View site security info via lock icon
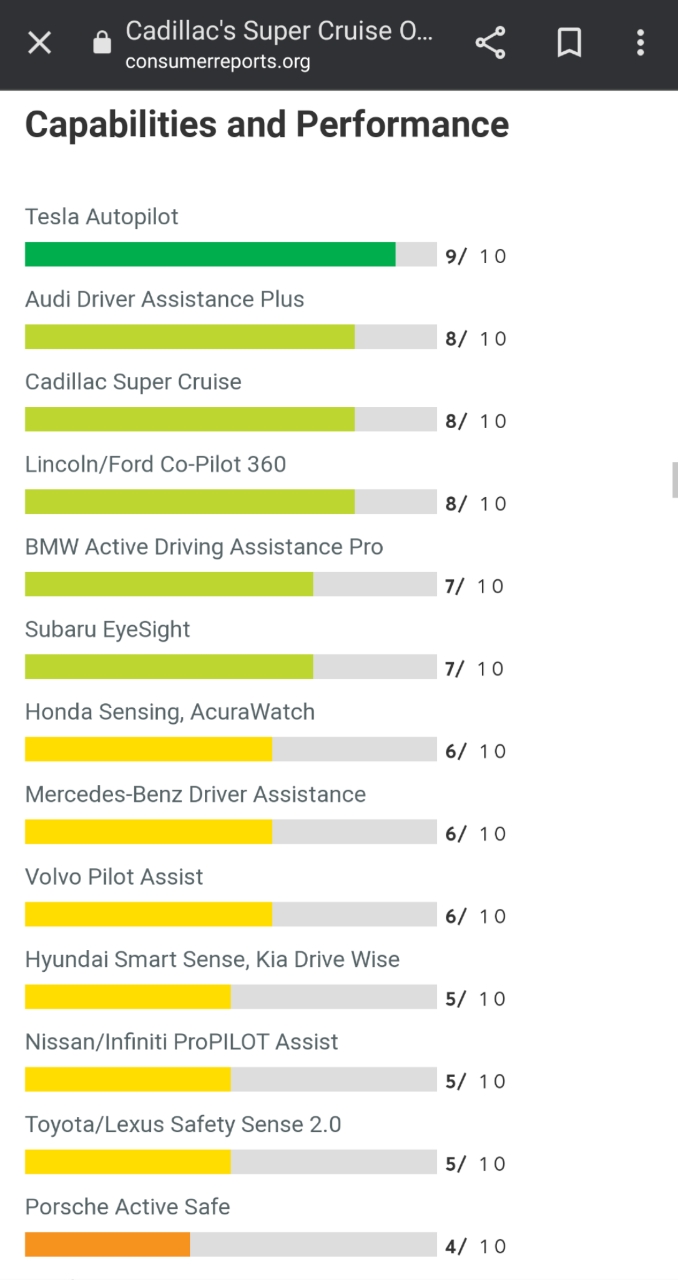Image resolution: width=678 pixels, height=1280 pixels. 101,43
